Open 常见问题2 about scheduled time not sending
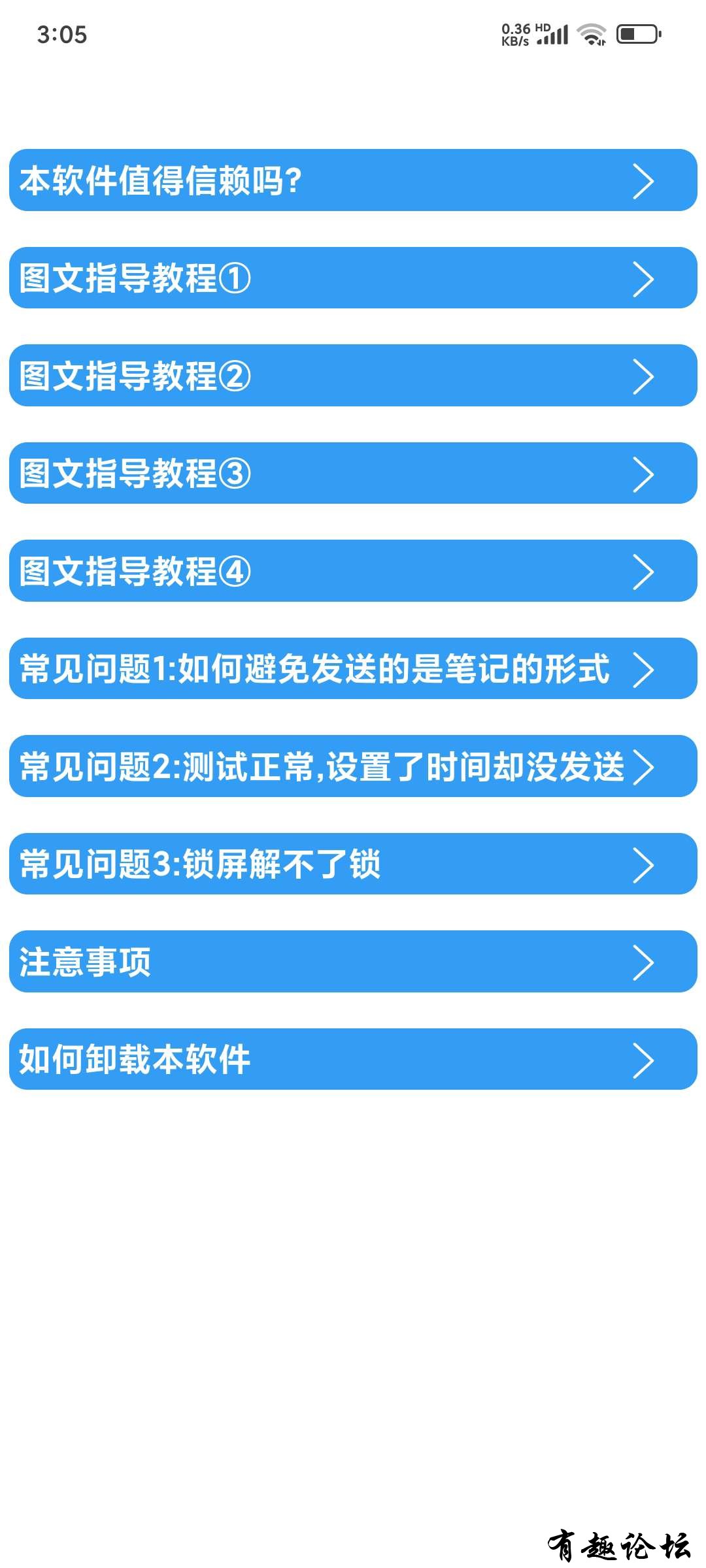Image resolution: width=706 pixels, height=1568 pixels. 353,766
